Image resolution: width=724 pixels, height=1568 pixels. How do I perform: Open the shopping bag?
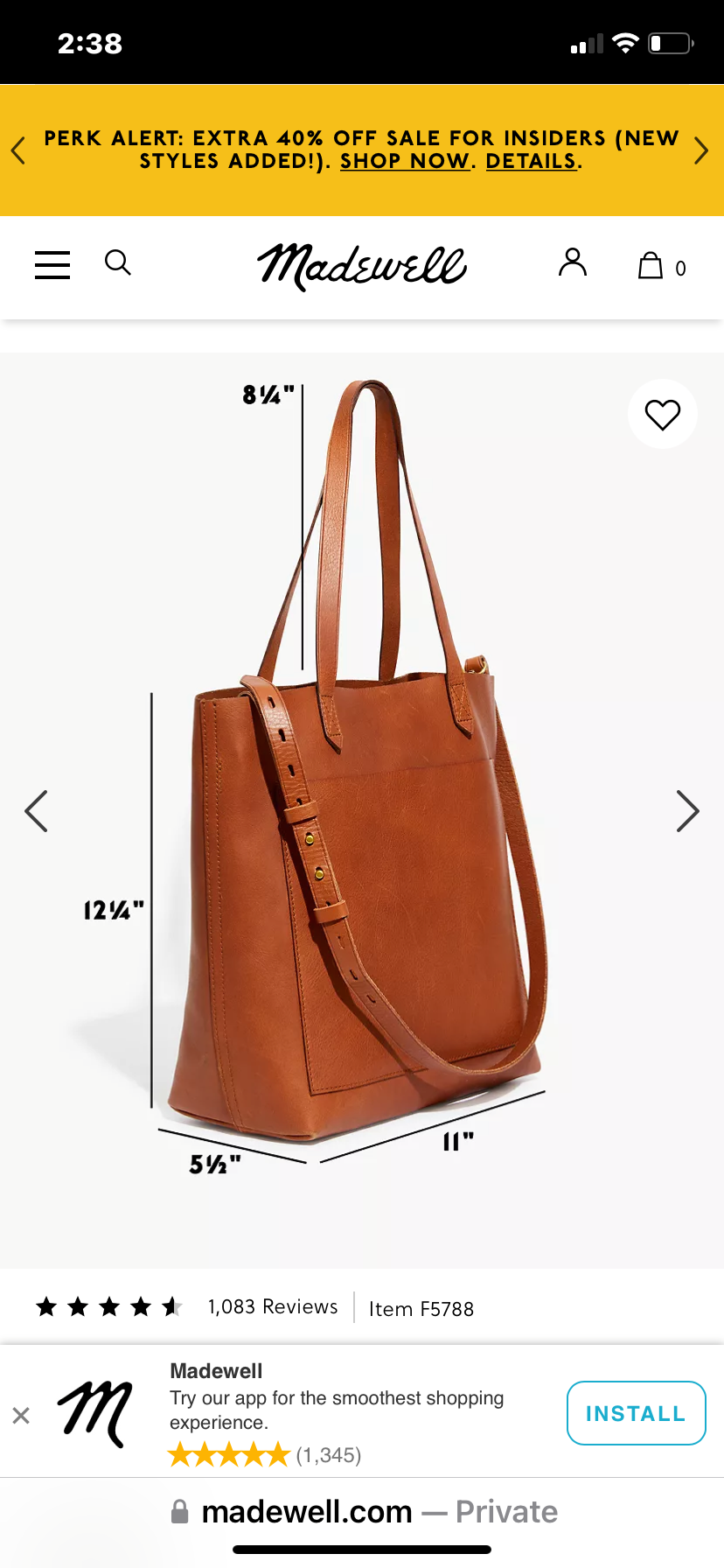(651, 265)
